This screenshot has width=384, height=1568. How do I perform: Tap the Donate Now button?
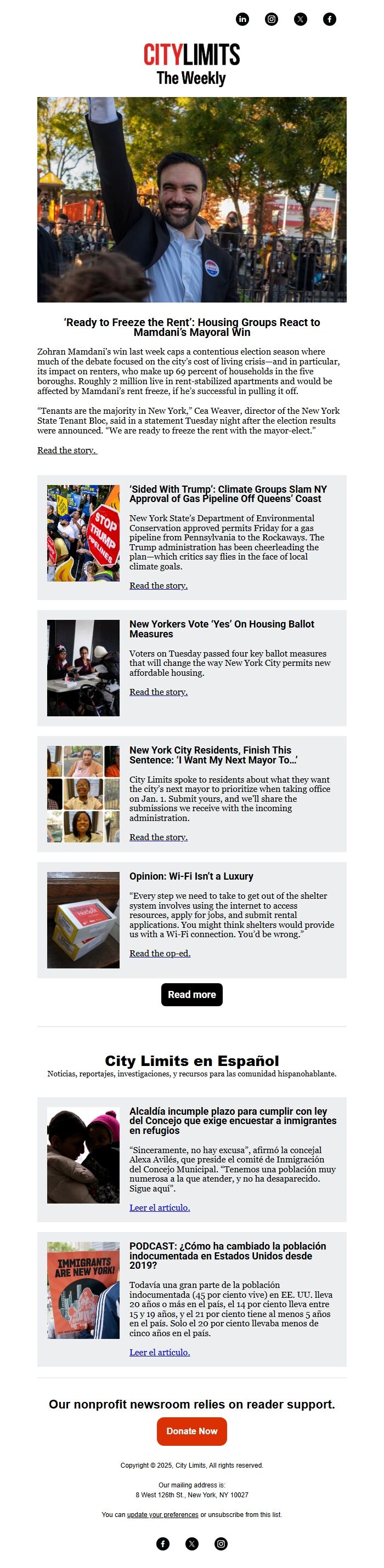click(191, 1431)
